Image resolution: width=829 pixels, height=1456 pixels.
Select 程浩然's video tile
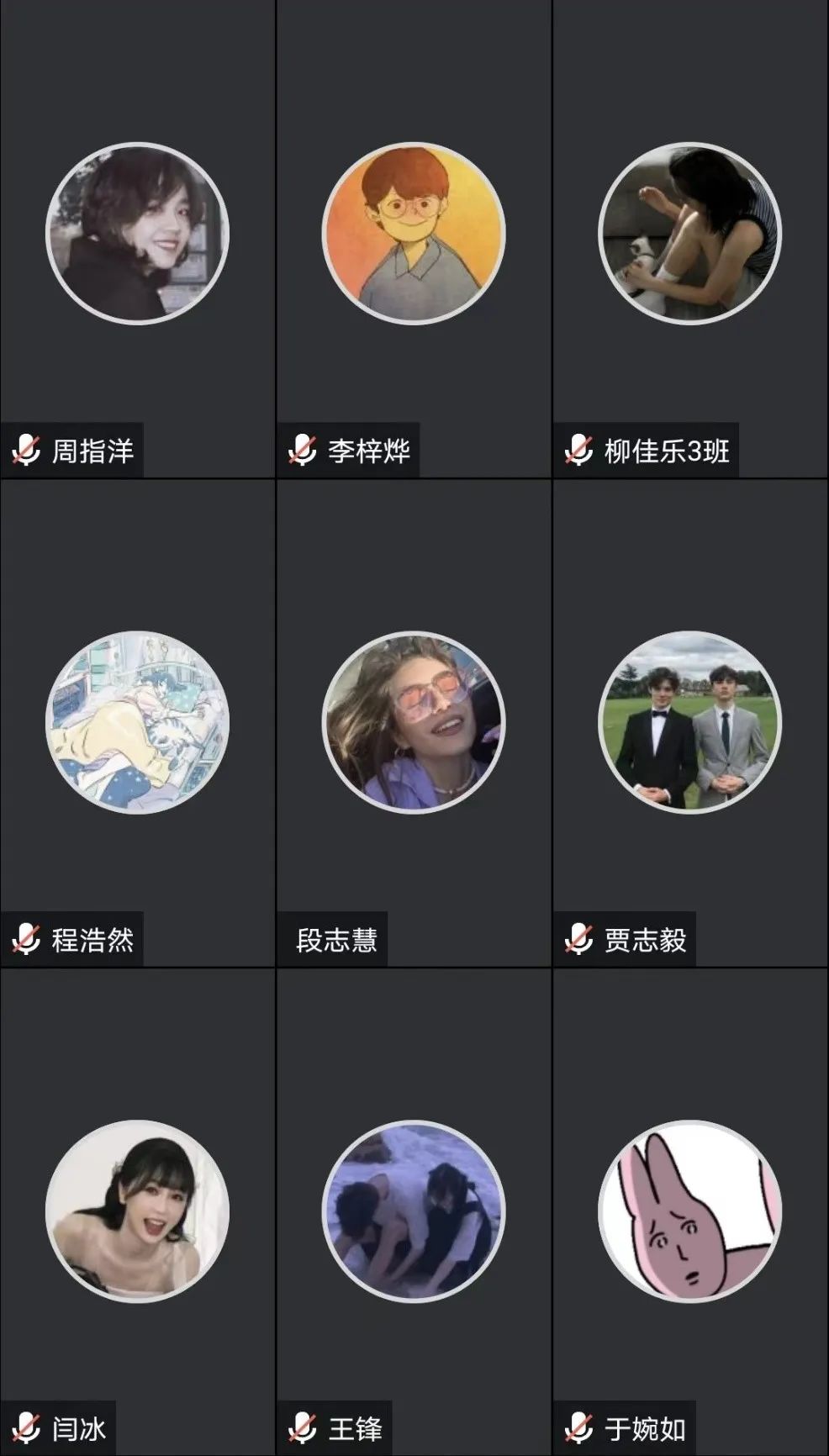click(x=137, y=722)
